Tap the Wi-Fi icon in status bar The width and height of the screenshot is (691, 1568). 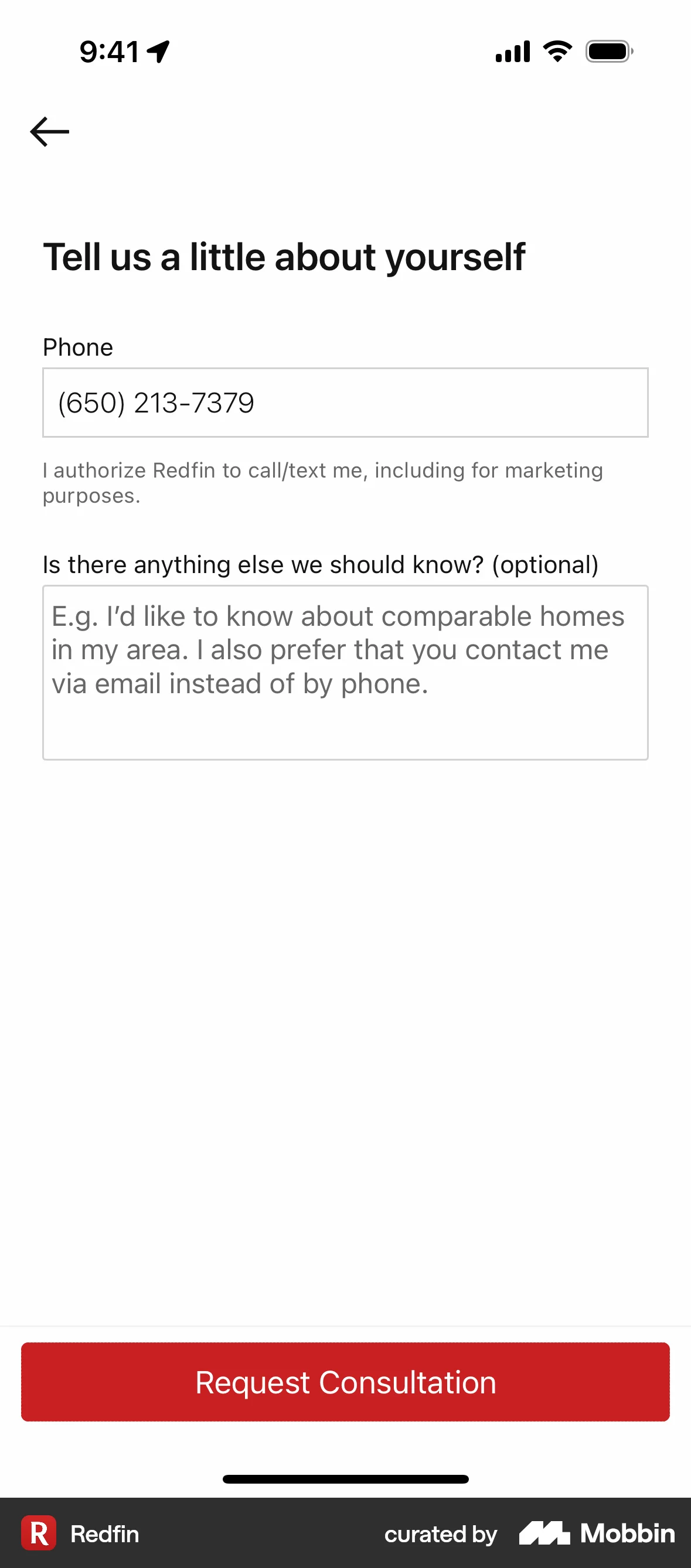555,52
